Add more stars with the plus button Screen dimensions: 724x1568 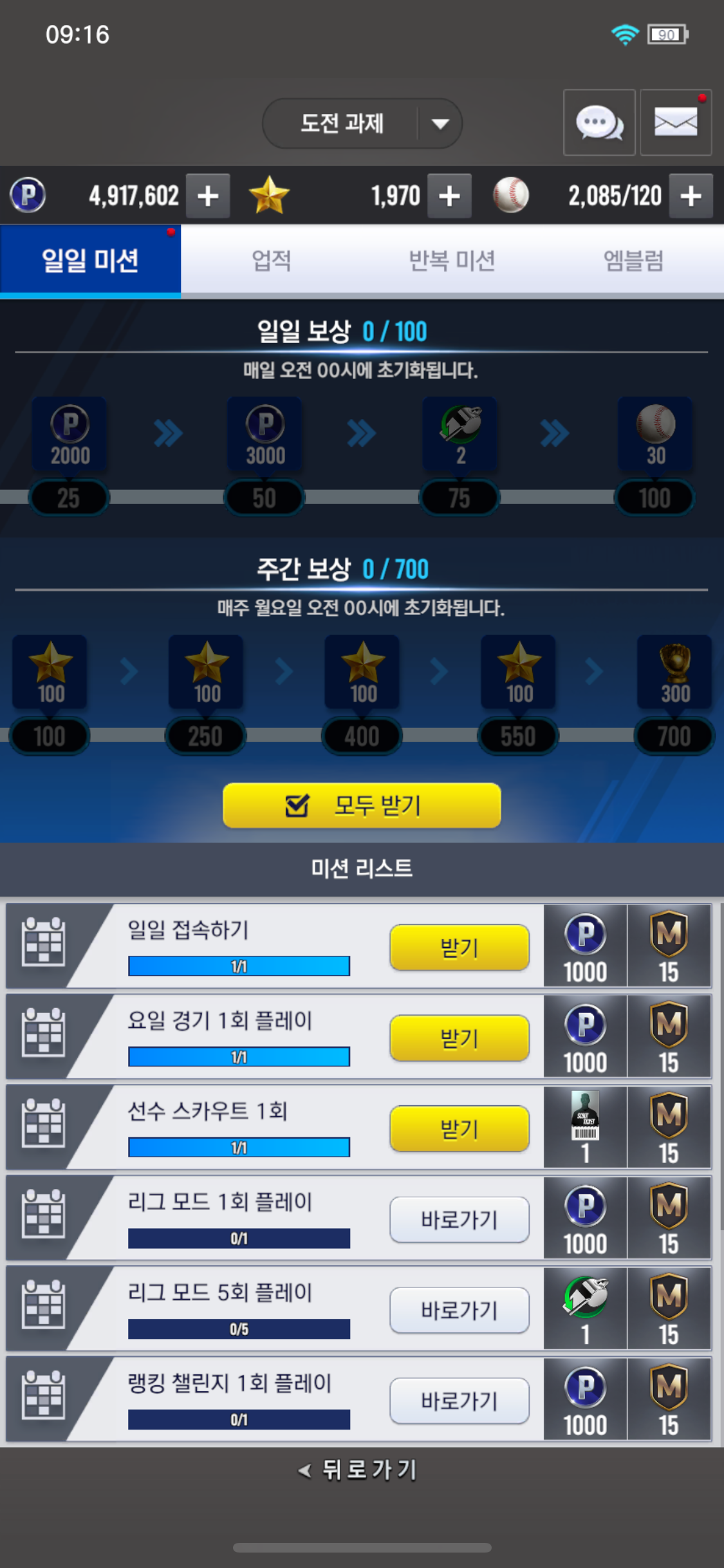pyautogui.click(x=449, y=196)
